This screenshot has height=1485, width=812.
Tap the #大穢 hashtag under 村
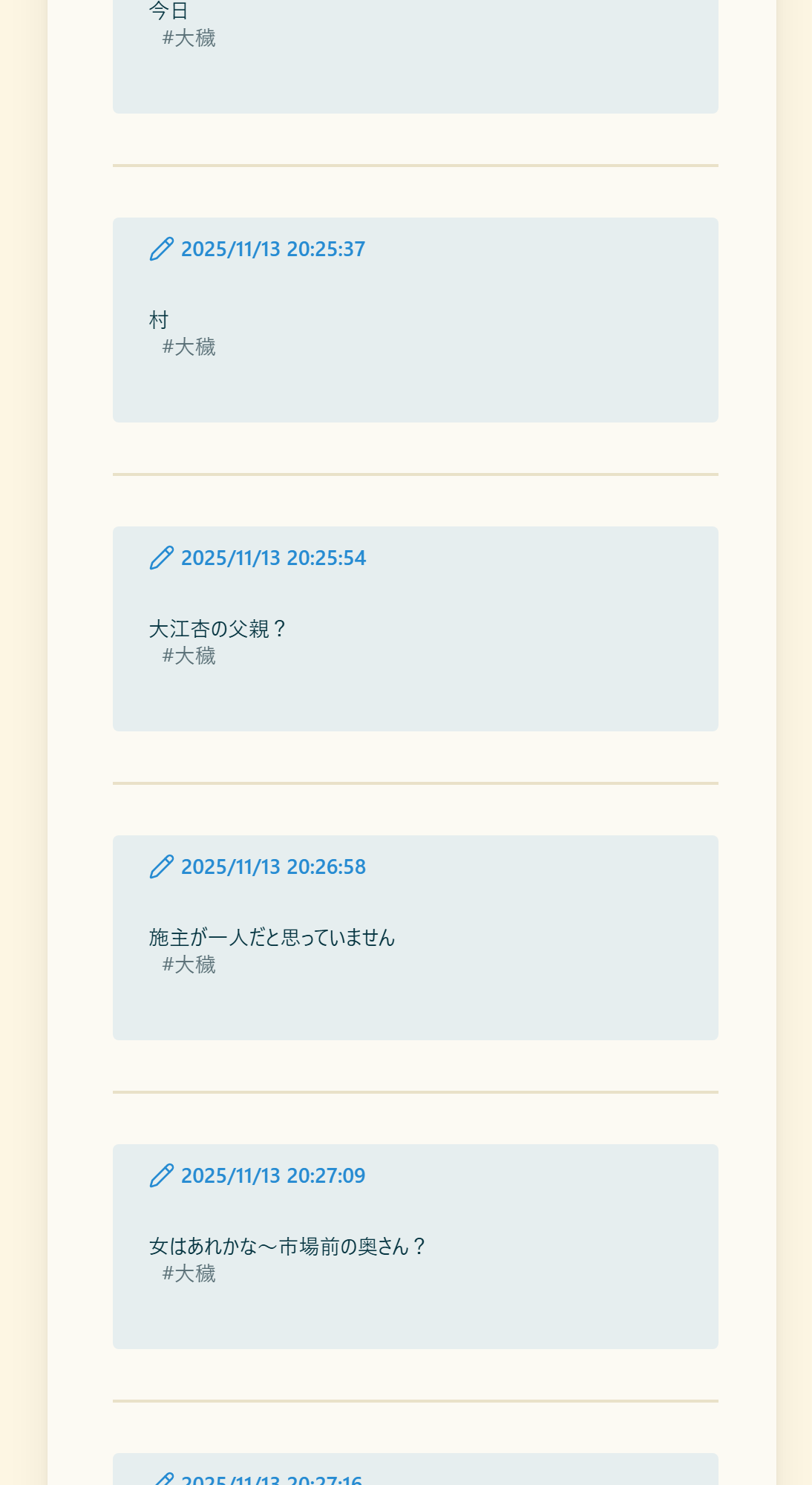point(189,347)
